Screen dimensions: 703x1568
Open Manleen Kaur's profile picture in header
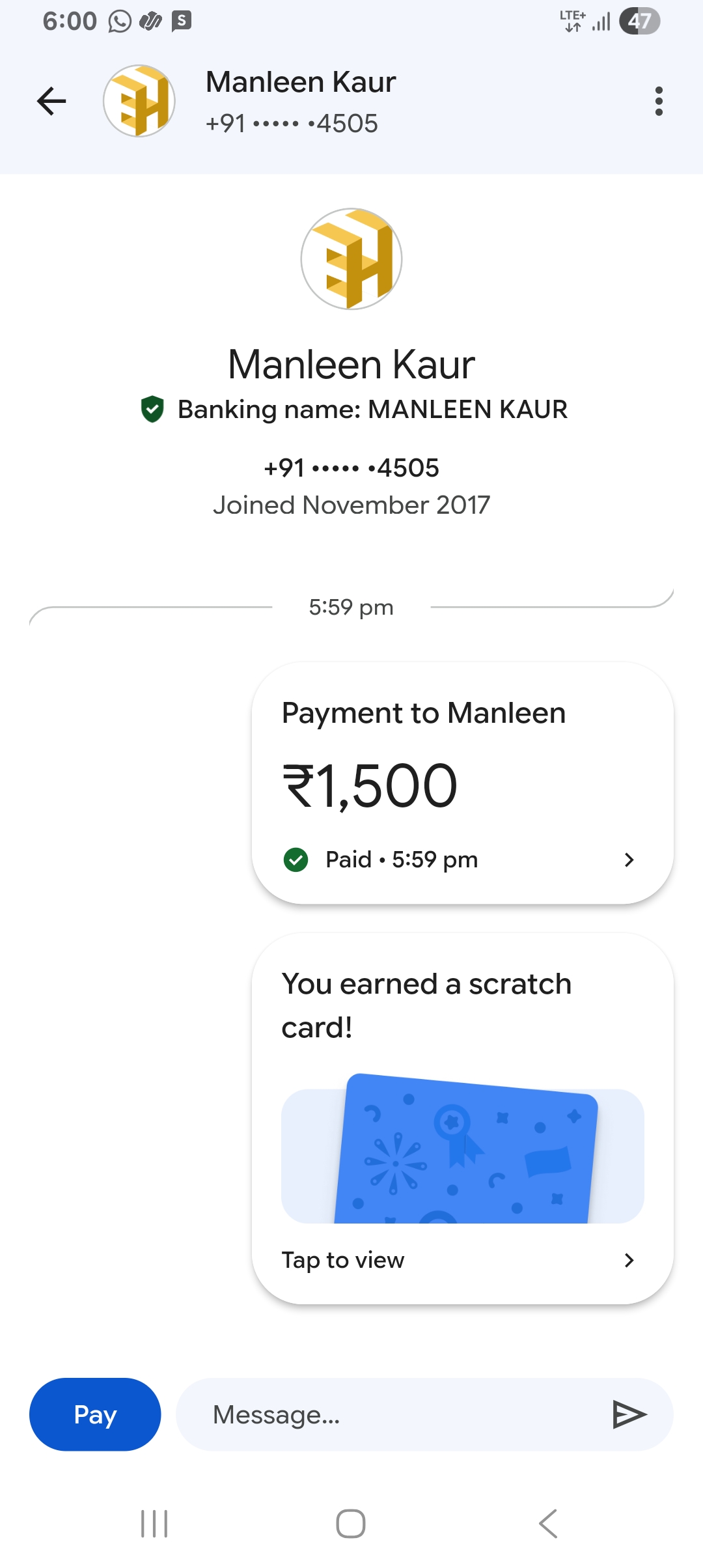point(139,101)
